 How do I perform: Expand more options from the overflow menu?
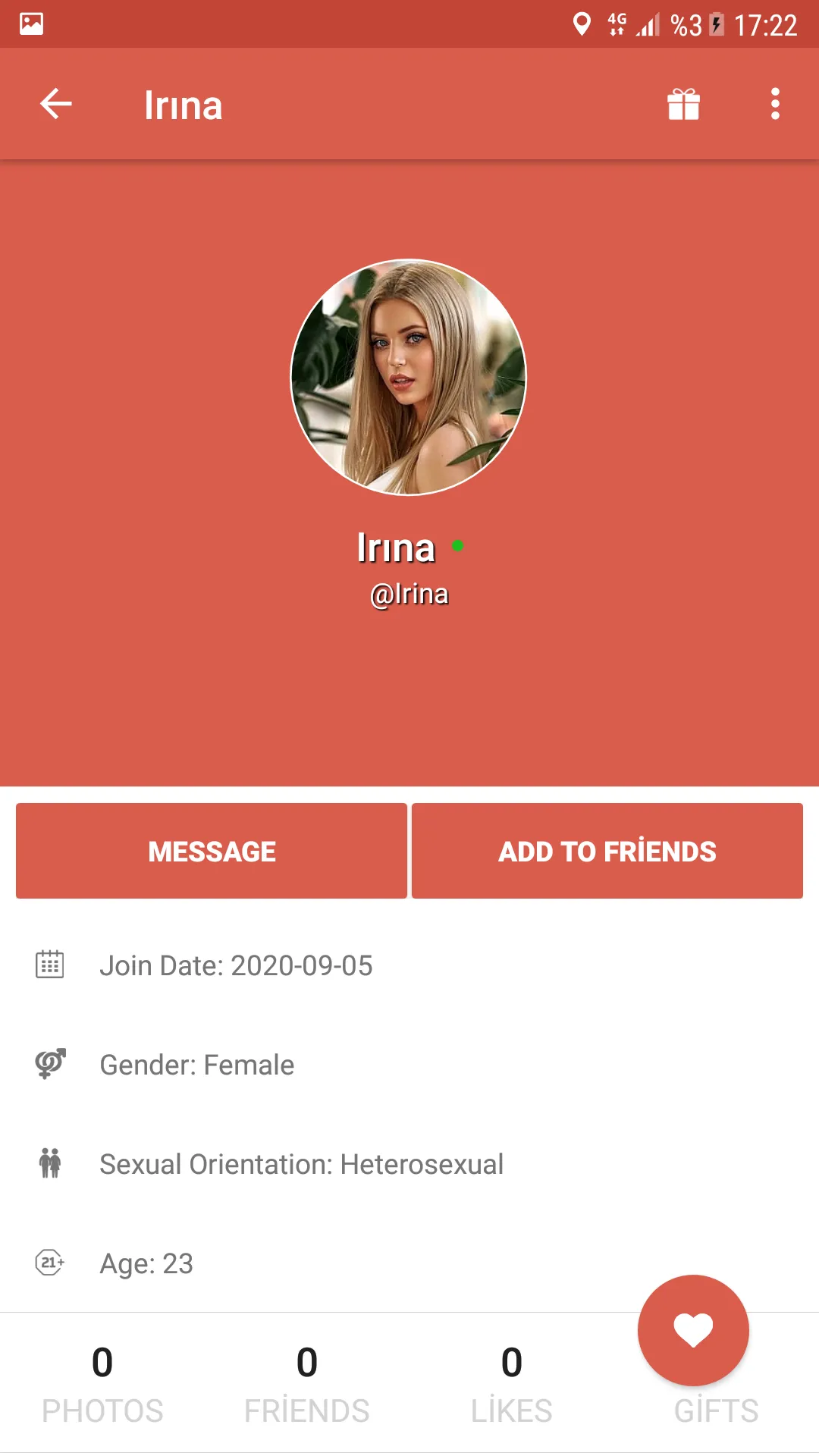774,104
